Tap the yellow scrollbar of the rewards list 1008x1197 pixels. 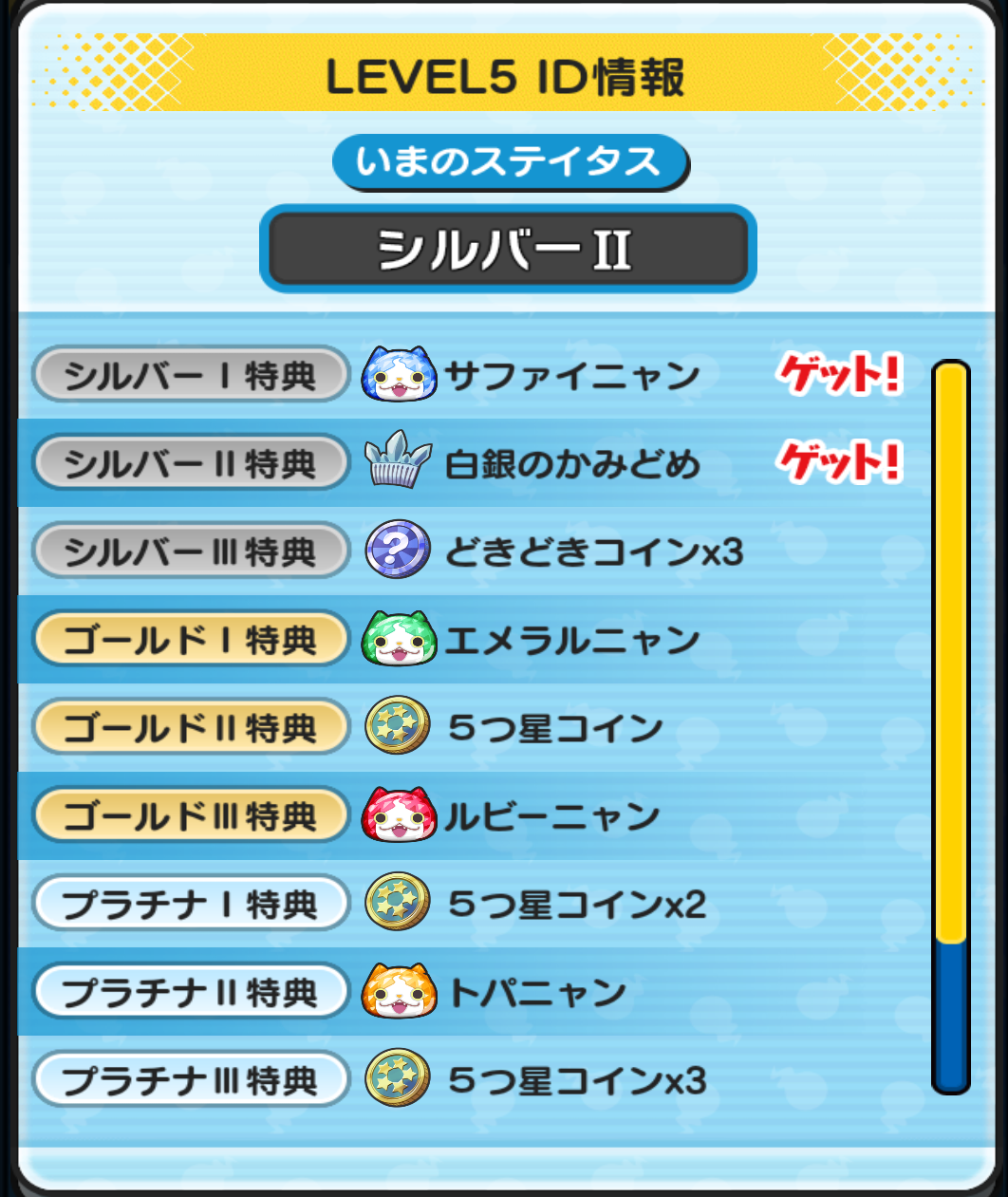[950, 655]
